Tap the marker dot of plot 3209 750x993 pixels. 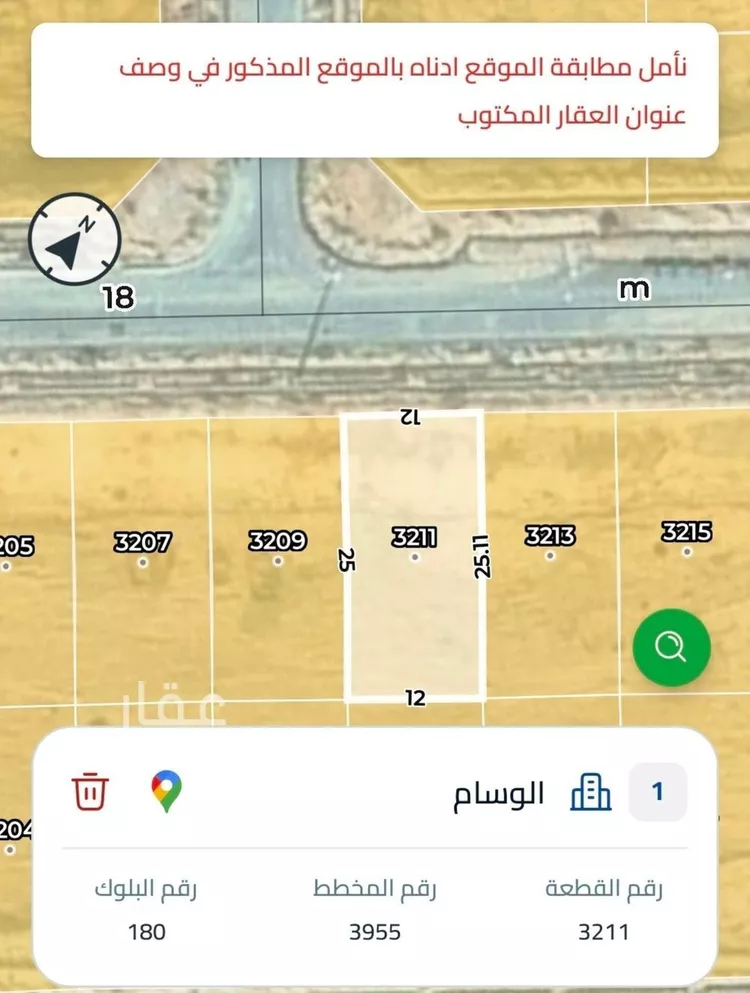coord(277,562)
